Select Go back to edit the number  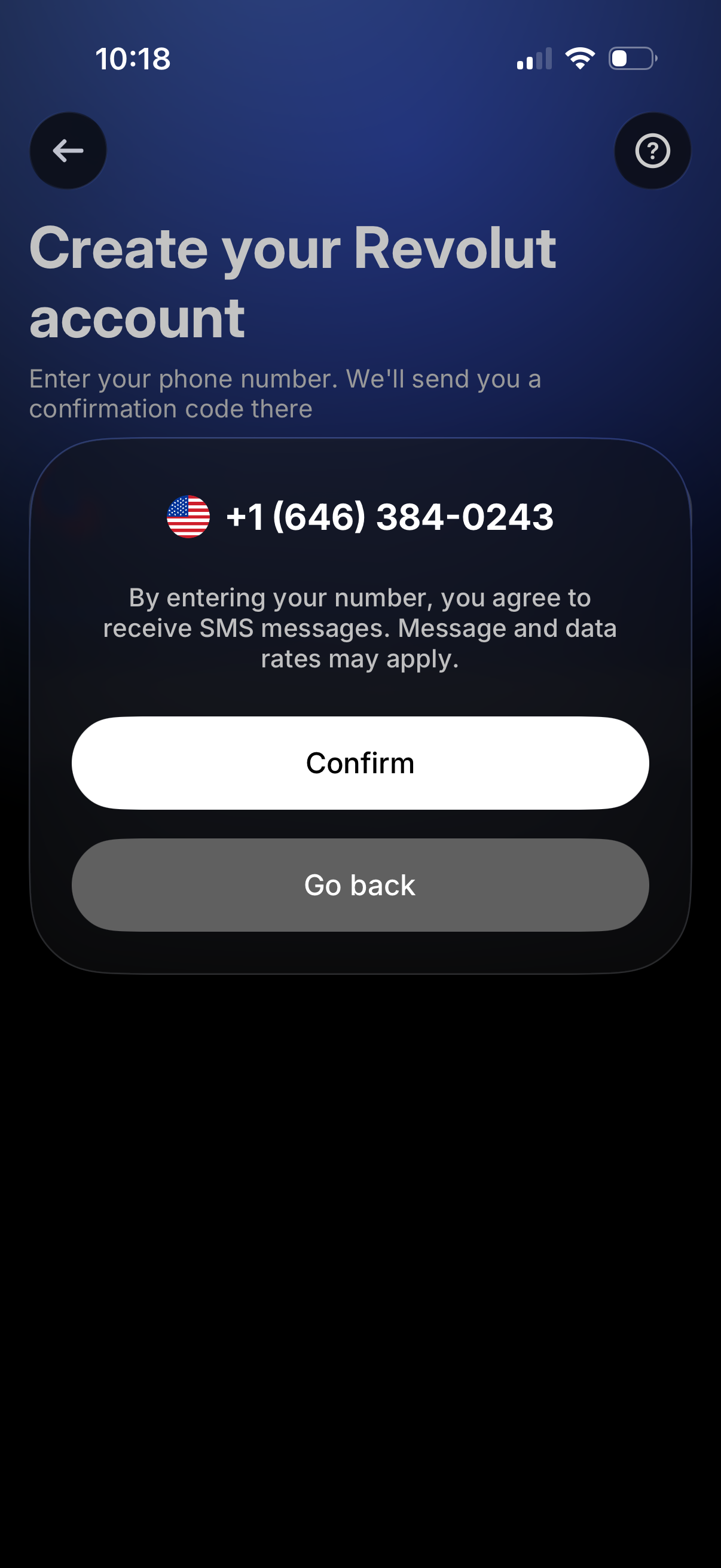click(360, 886)
